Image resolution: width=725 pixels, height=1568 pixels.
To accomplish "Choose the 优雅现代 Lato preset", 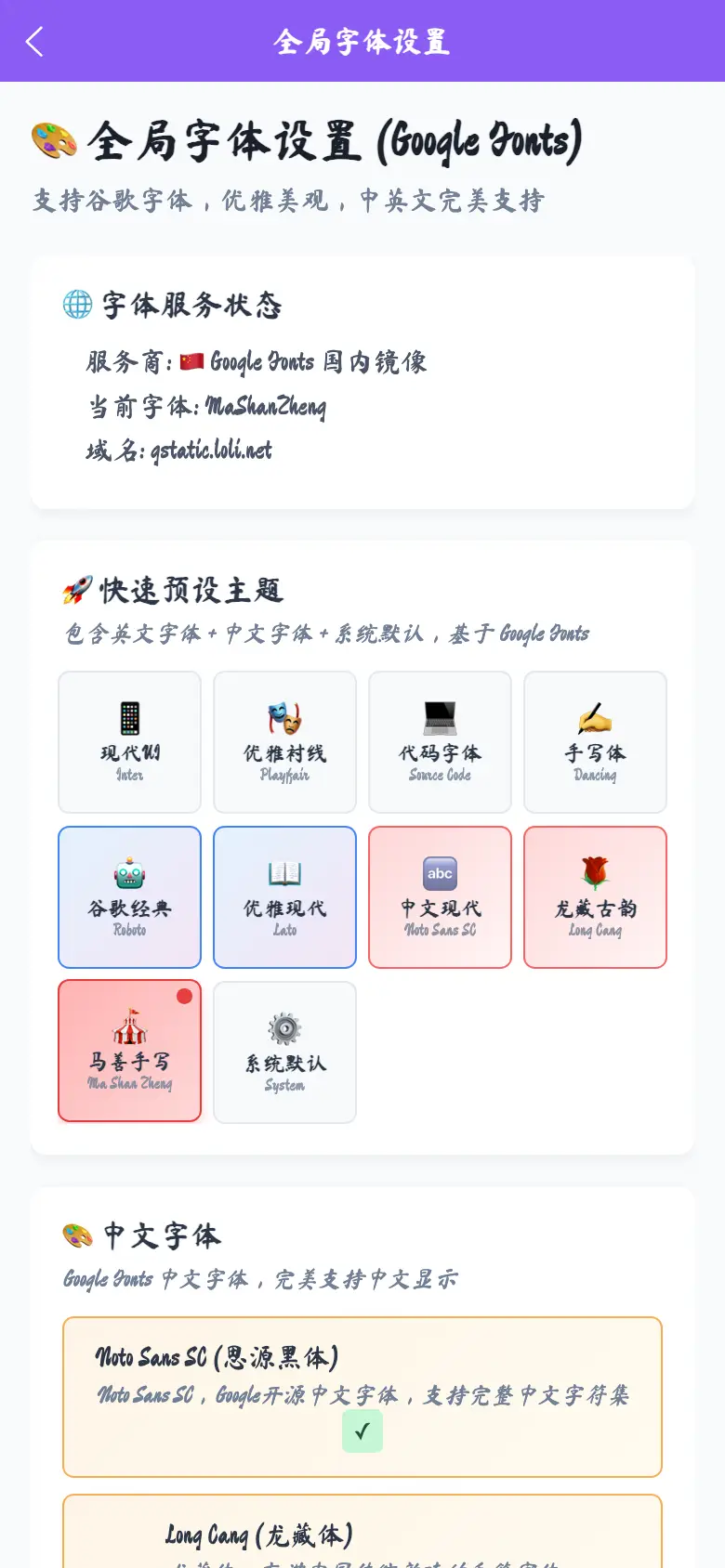I will 285,897.
